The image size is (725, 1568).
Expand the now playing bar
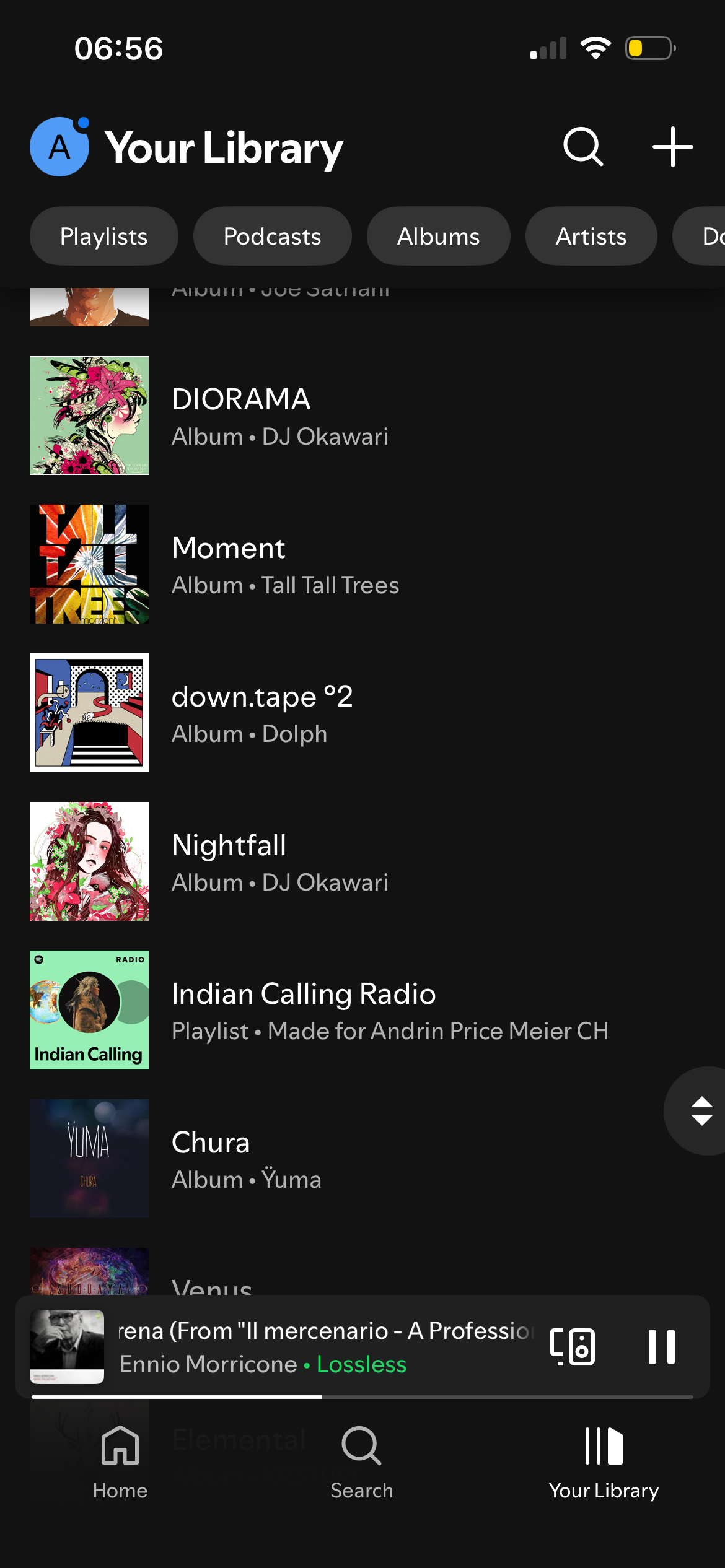click(x=322, y=1347)
